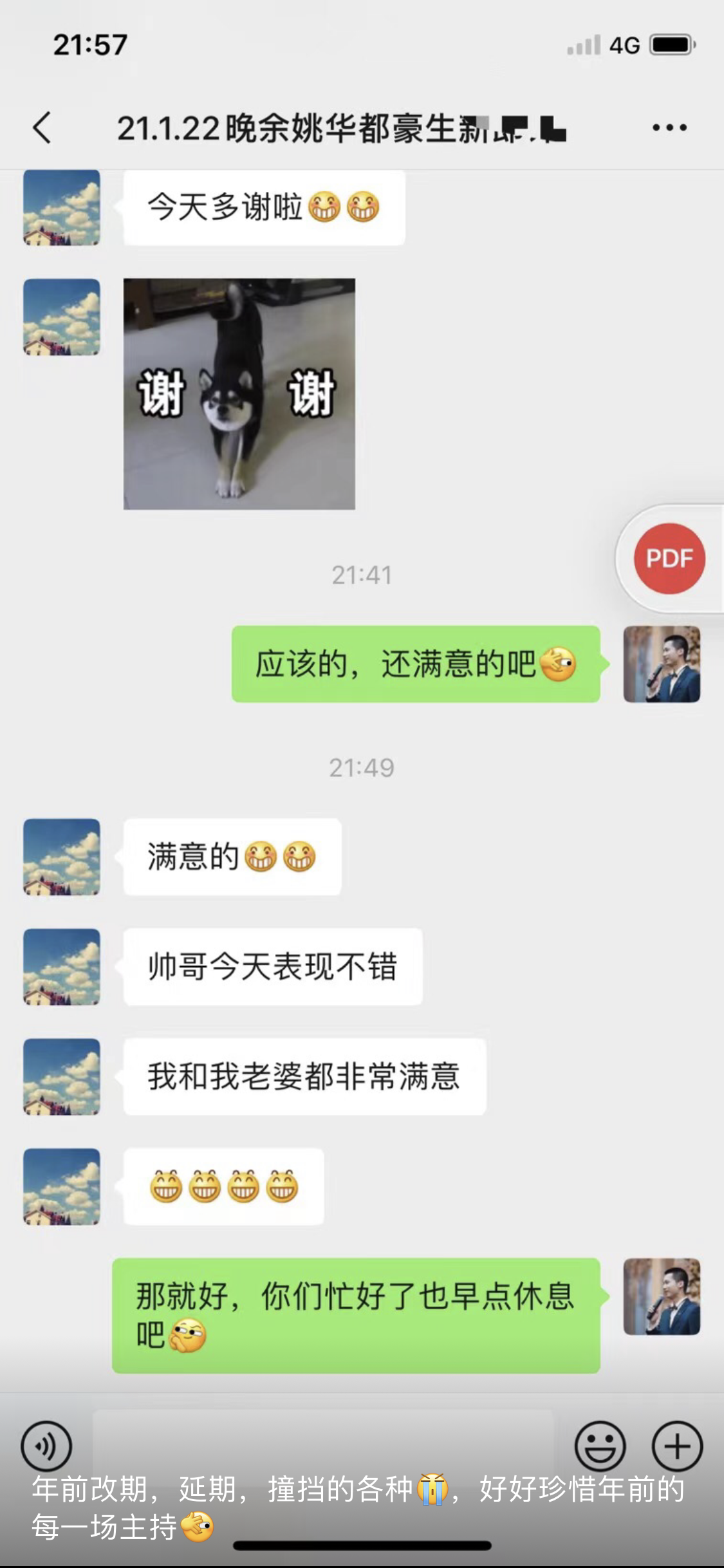Switch to voice message input
This screenshot has width=724, height=1568.
click(46, 1446)
